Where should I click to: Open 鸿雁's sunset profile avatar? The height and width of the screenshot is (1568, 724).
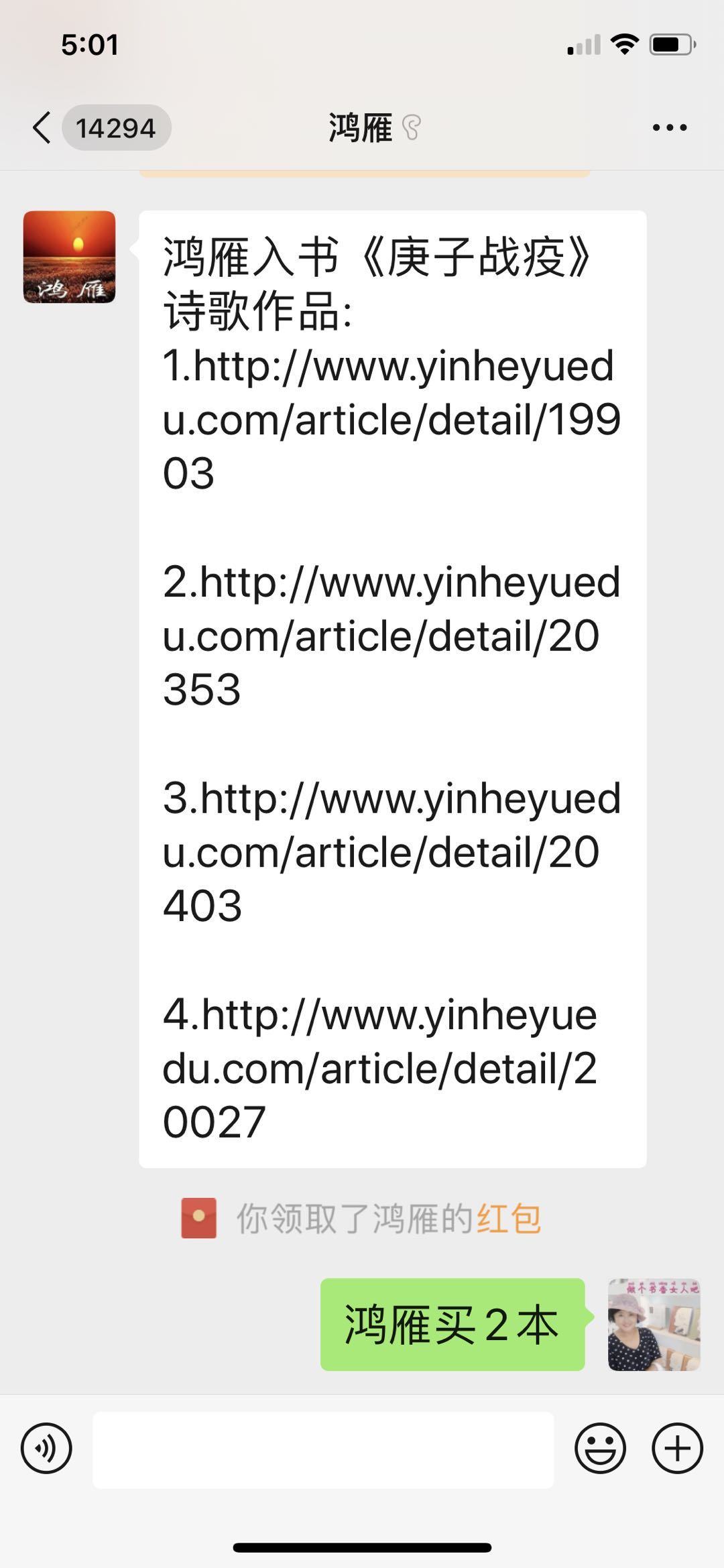70,257
